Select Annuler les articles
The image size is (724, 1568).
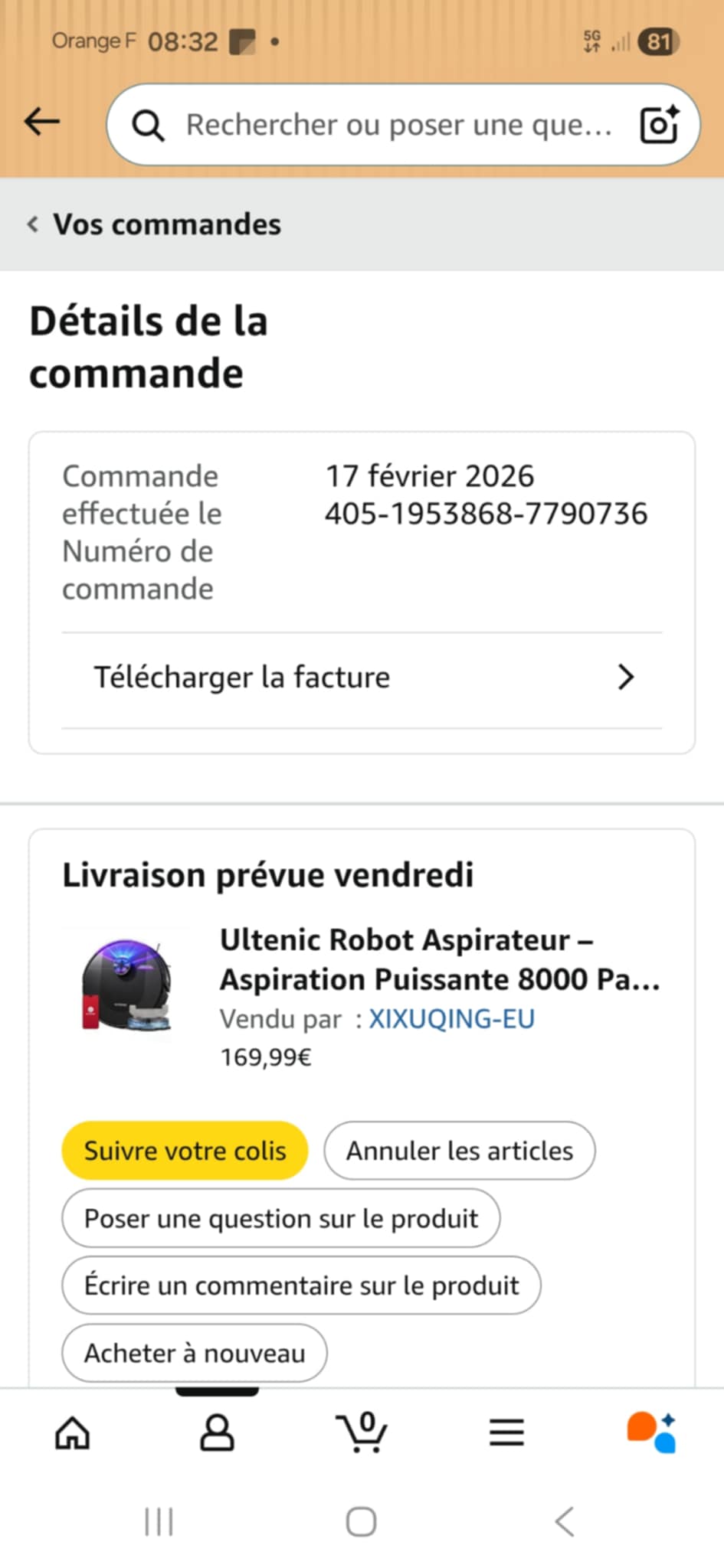point(459,1151)
